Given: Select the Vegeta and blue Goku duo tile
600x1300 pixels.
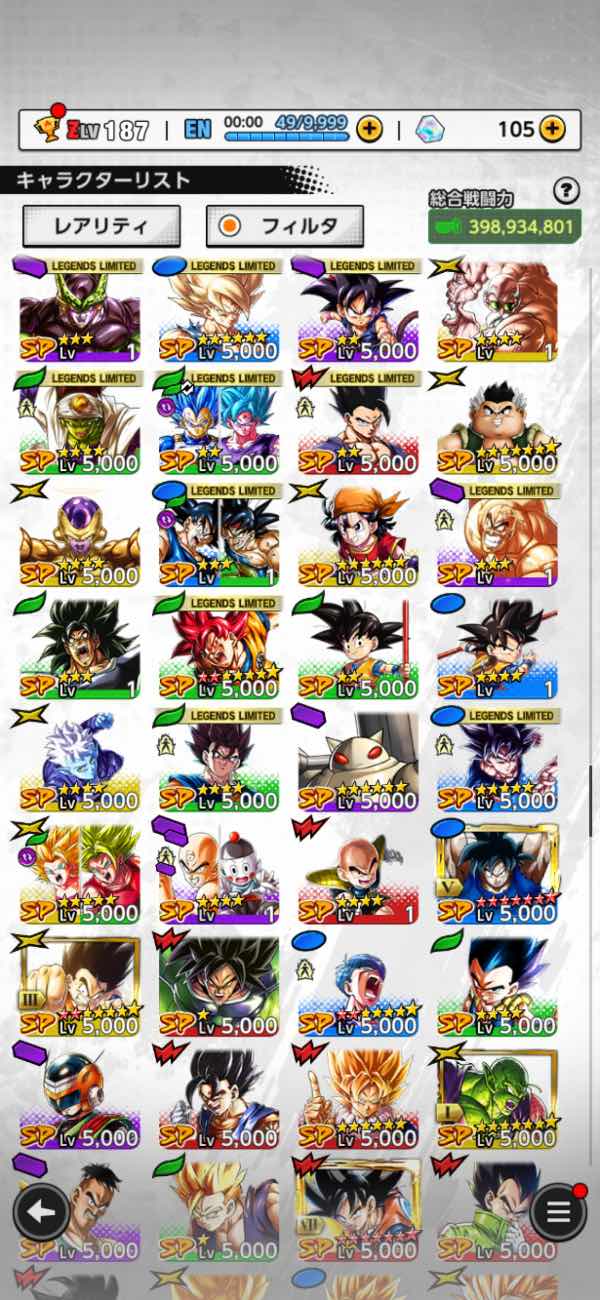Looking at the screenshot, I should (218, 422).
